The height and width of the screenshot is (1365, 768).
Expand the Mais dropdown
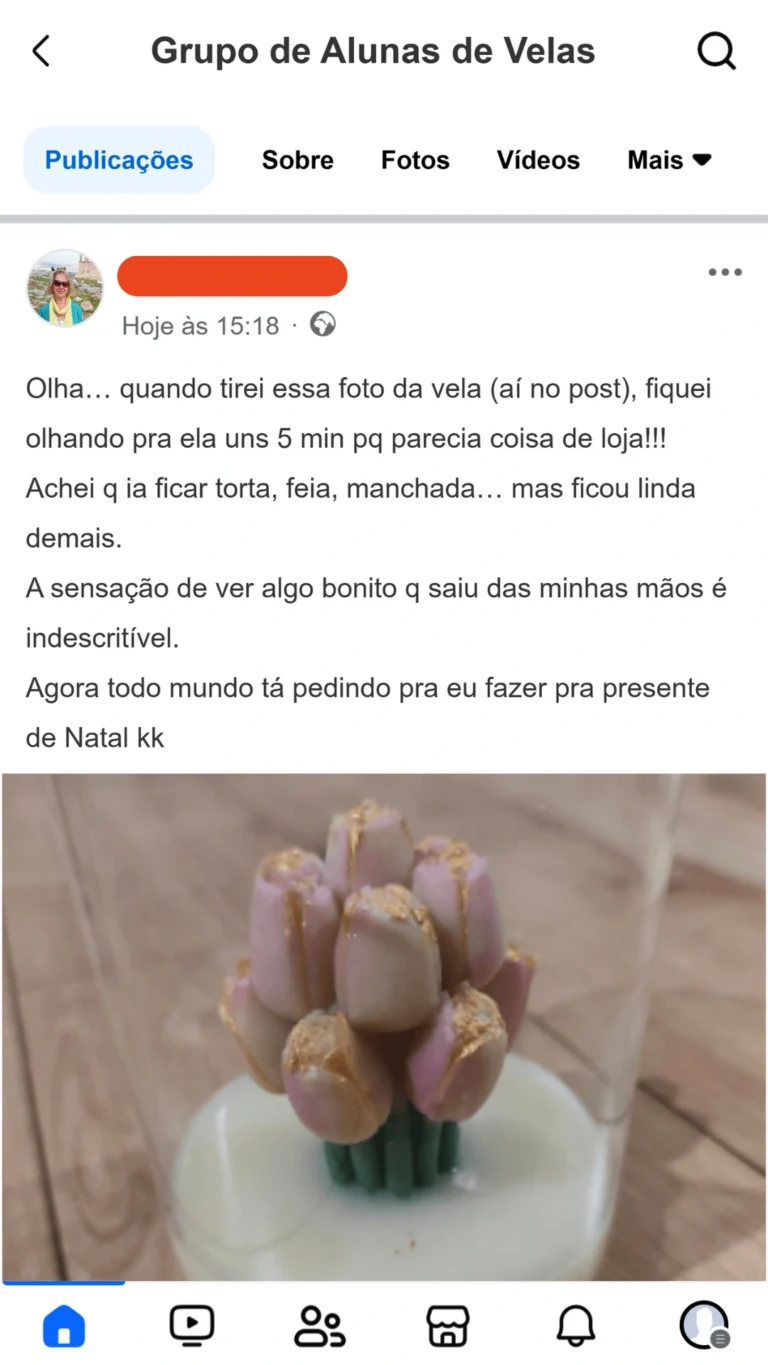point(669,160)
